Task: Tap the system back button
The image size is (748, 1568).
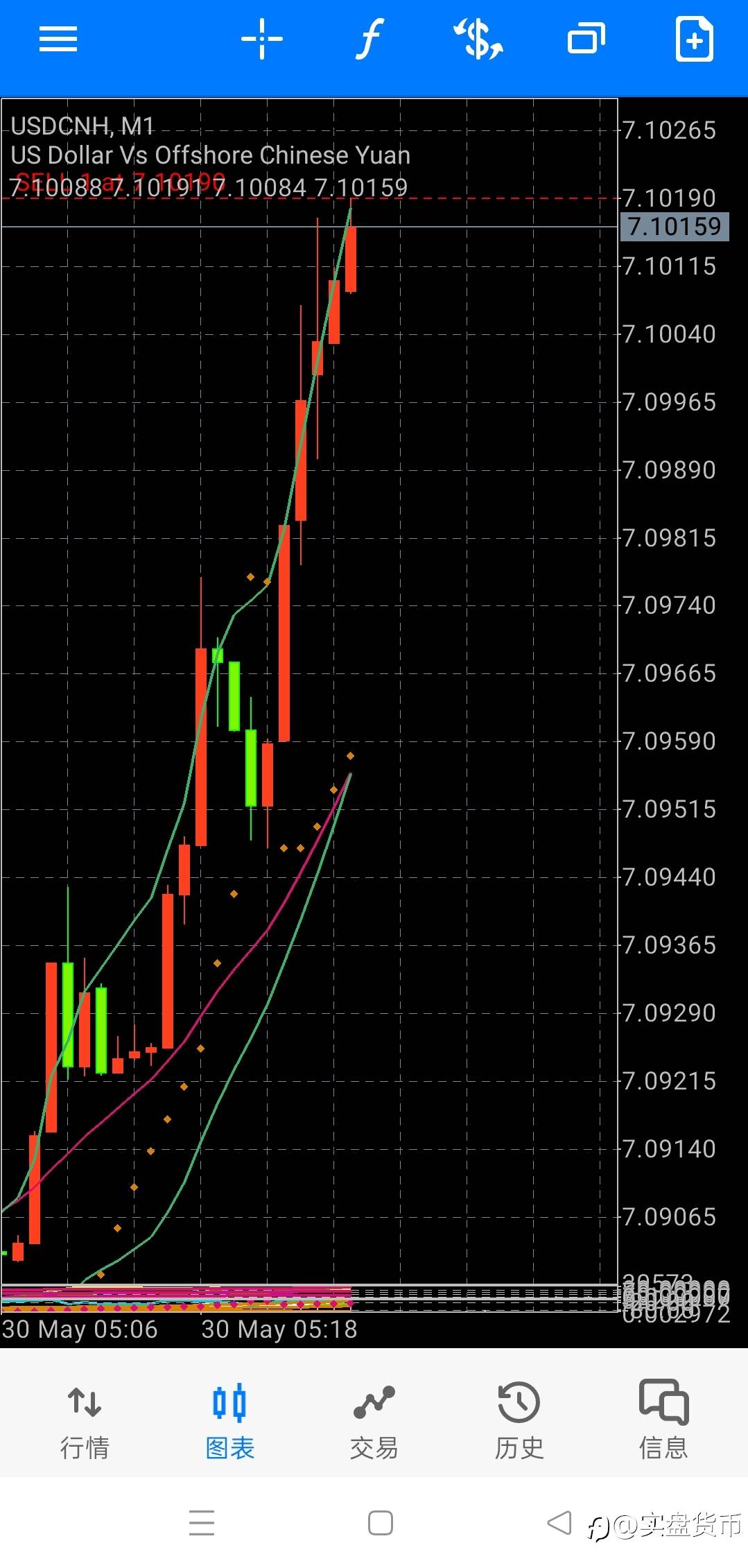Action: (x=559, y=1523)
